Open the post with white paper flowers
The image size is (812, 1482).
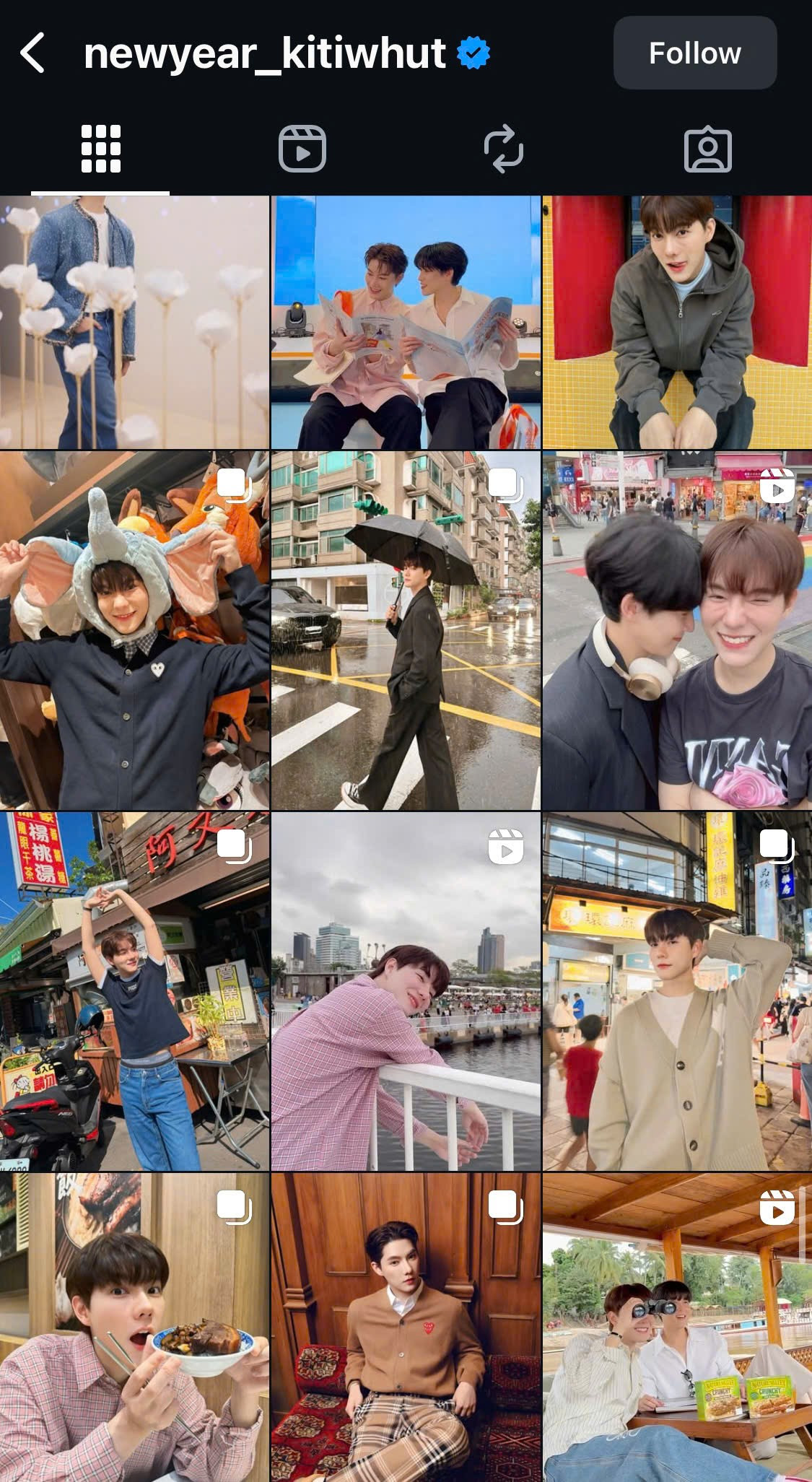click(x=134, y=323)
